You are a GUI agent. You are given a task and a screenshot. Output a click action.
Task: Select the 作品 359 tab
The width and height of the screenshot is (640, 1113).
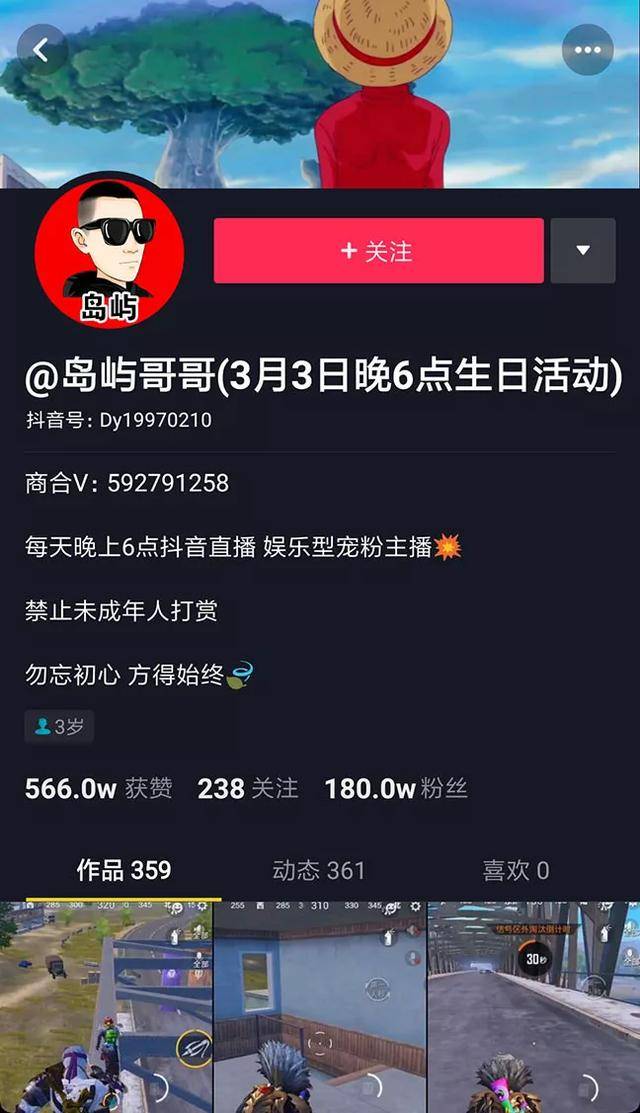pos(123,870)
